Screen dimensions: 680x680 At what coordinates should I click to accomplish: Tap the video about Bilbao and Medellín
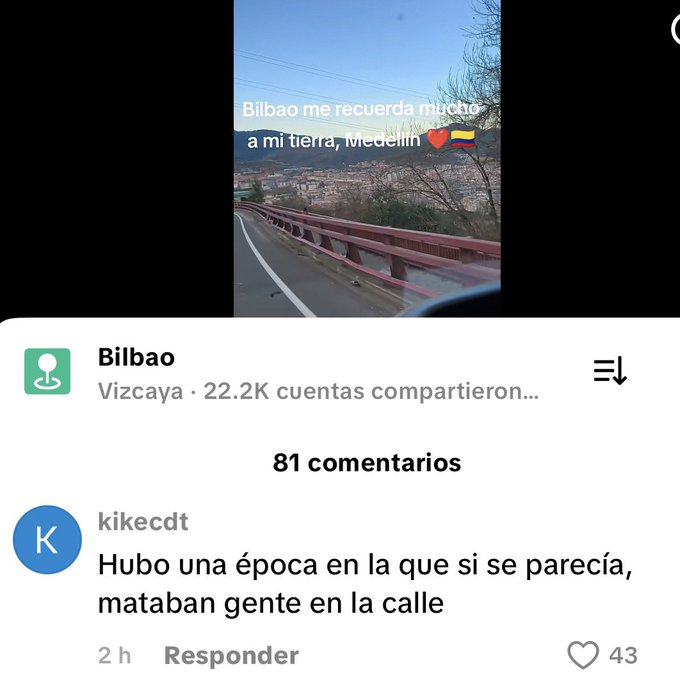click(367, 158)
